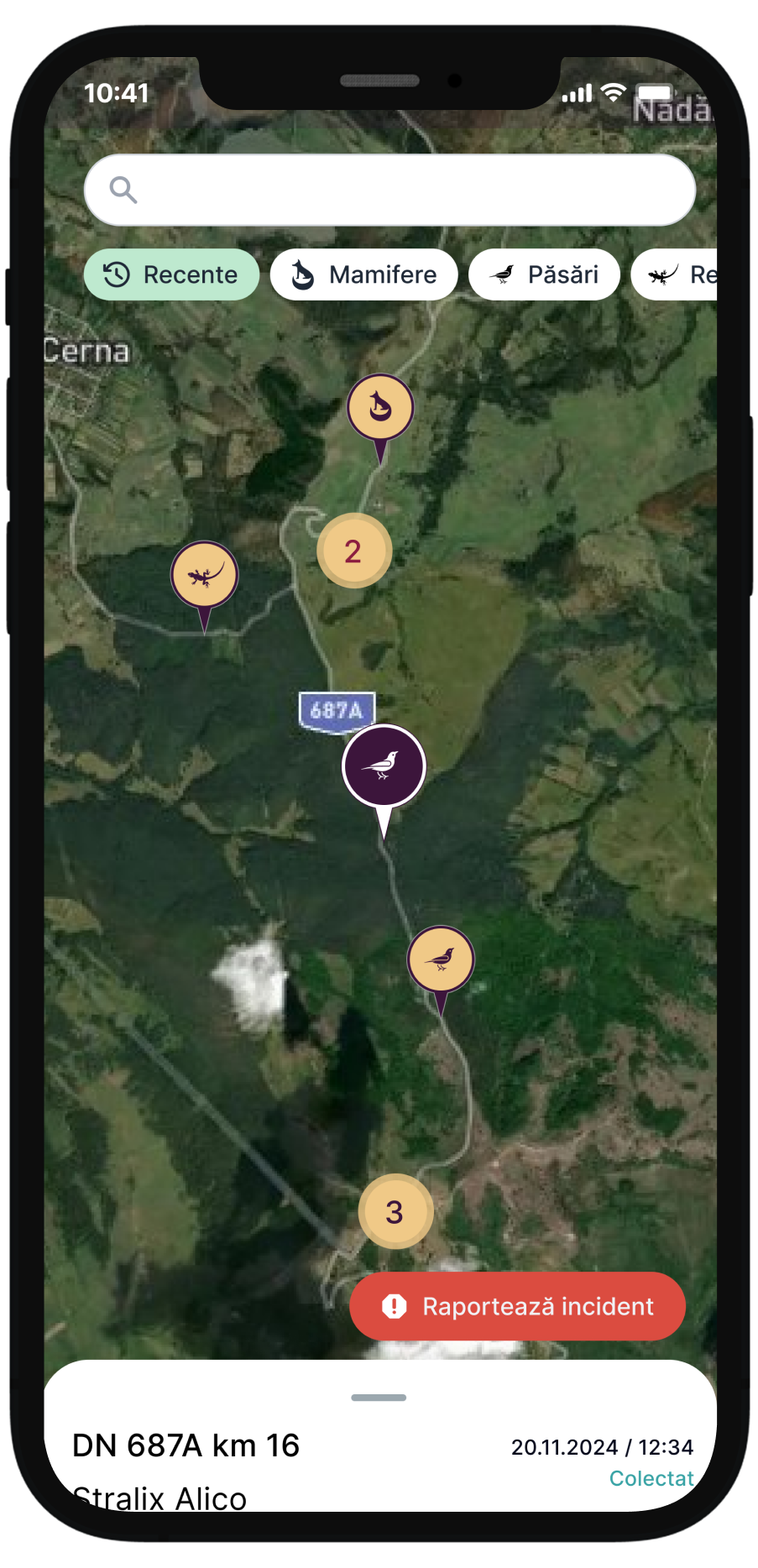The height and width of the screenshot is (1568, 758).
Task: Tap Raportează incident button
Action: pos(517,1306)
